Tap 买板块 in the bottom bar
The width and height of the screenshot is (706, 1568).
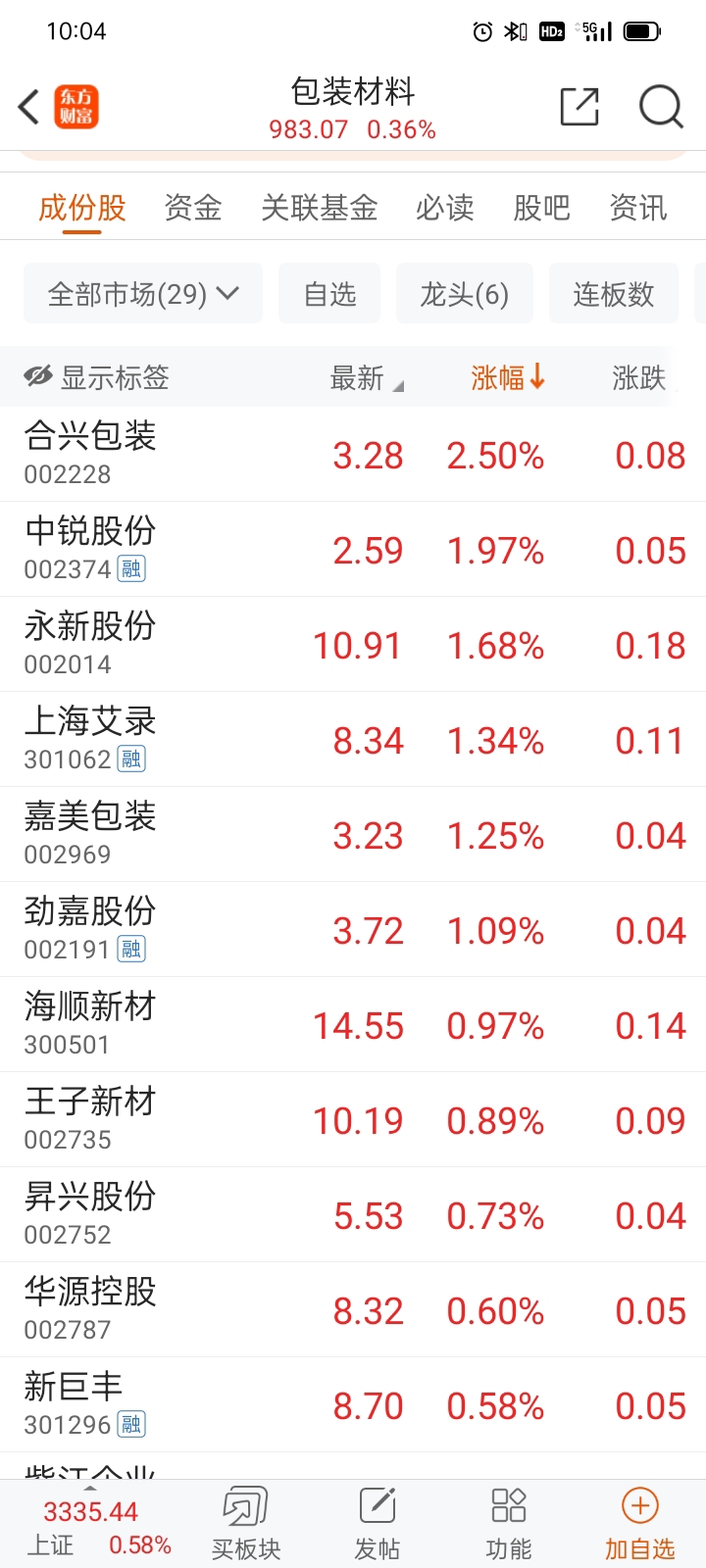[x=246, y=1524]
